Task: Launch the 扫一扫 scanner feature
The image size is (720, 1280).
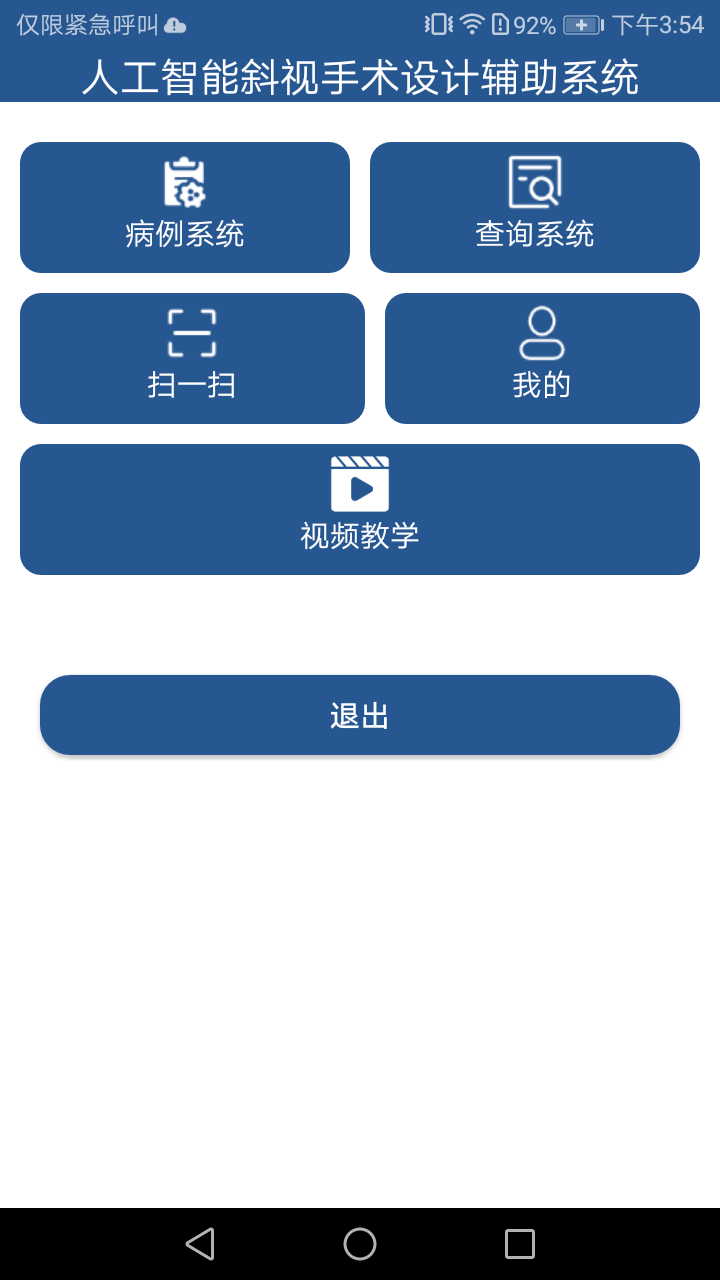Action: click(x=192, y=358)
